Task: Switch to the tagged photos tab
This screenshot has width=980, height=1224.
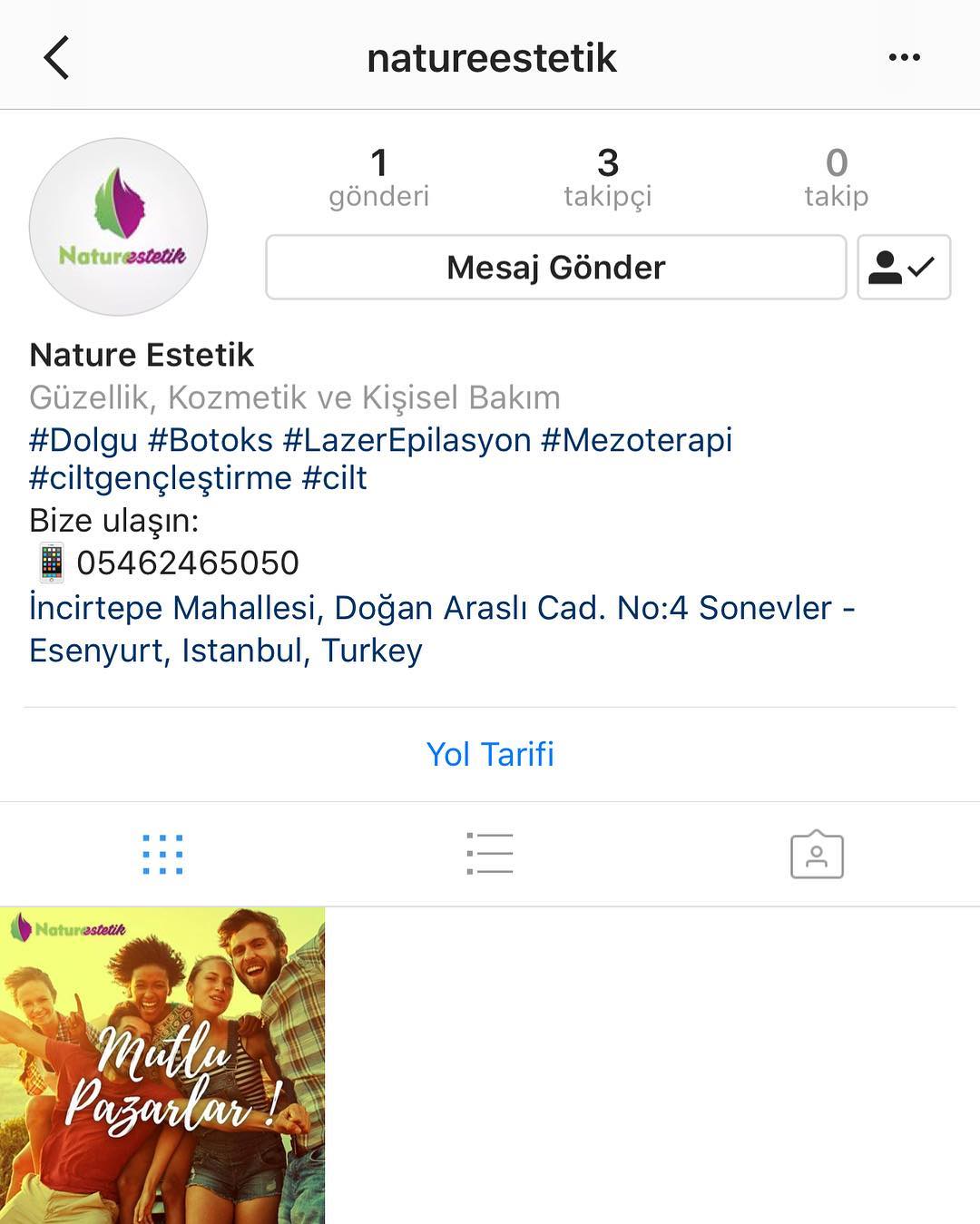Action: click(817, 854)
